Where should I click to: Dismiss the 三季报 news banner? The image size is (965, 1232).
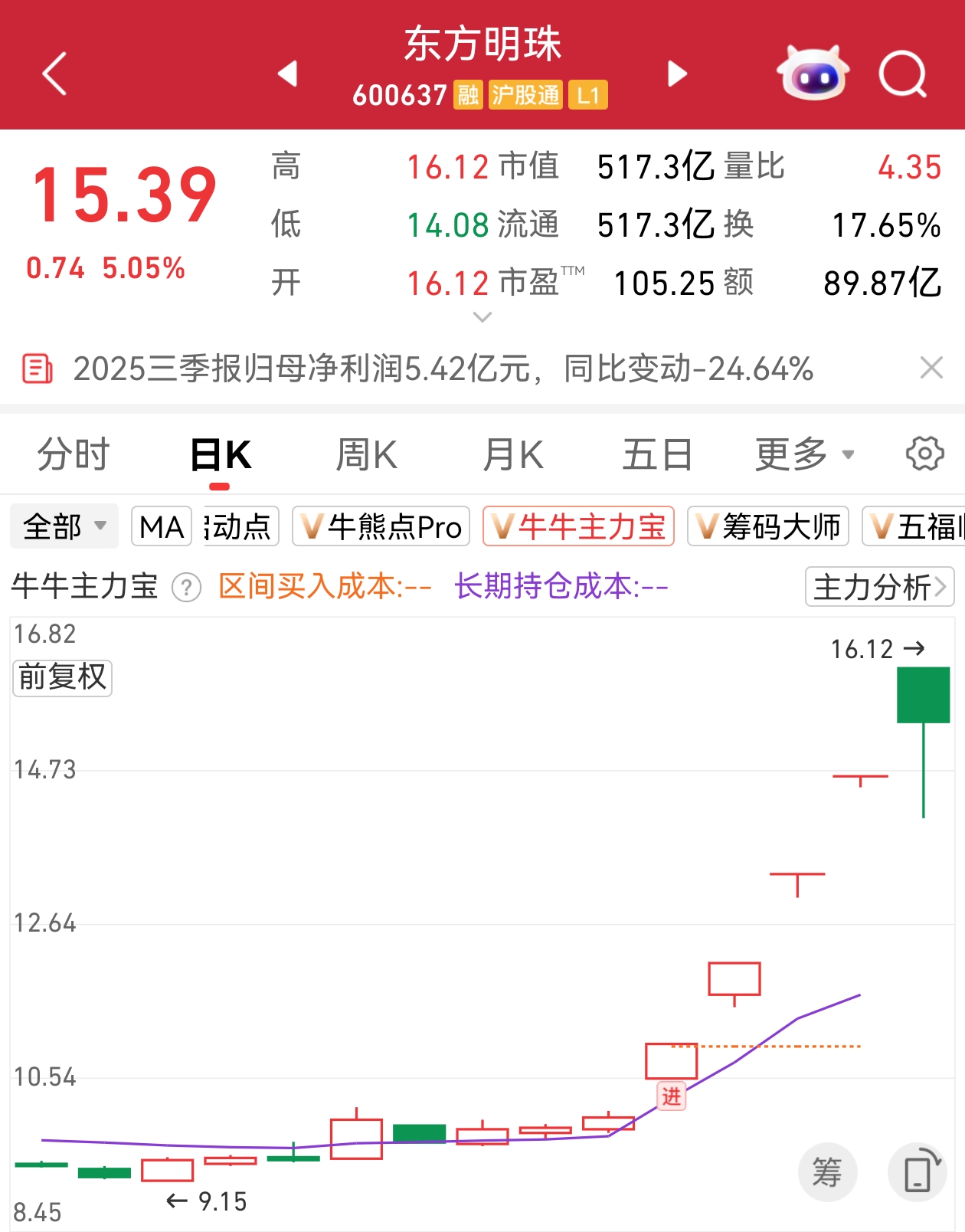point(931,369)
